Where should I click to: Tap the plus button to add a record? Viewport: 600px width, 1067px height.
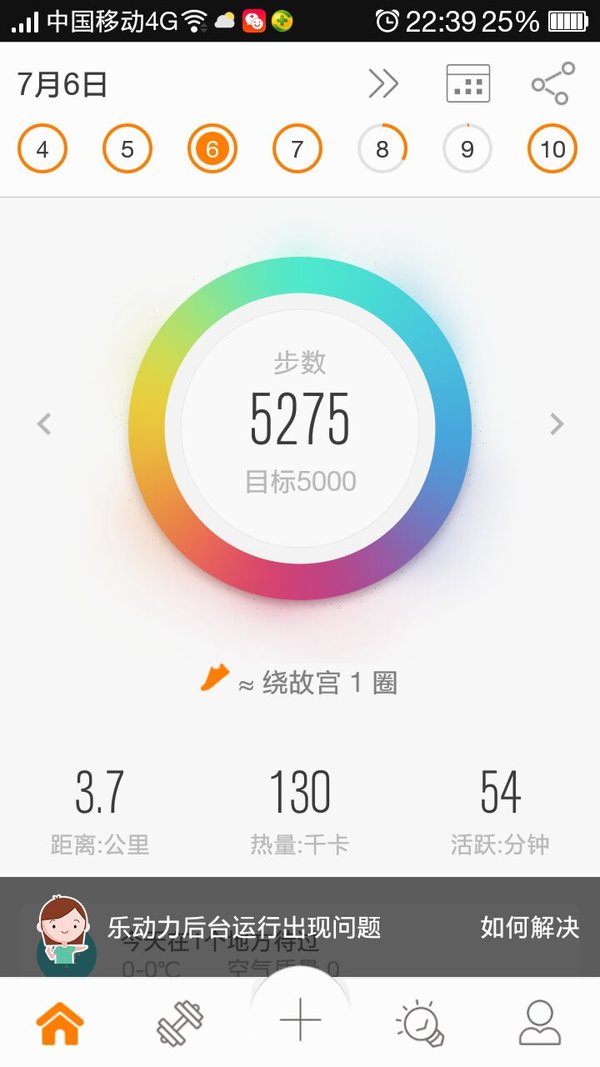click(300, 1020)
